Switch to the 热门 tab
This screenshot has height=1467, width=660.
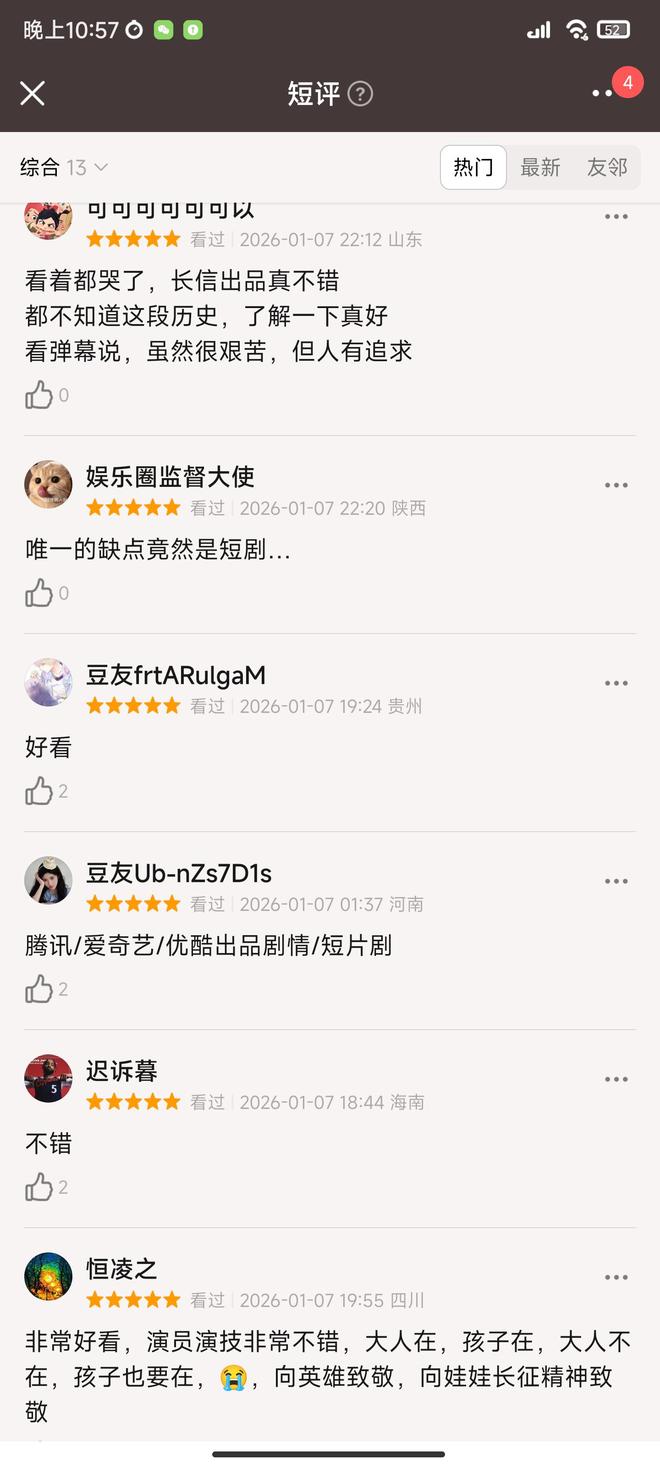[473, 167]
